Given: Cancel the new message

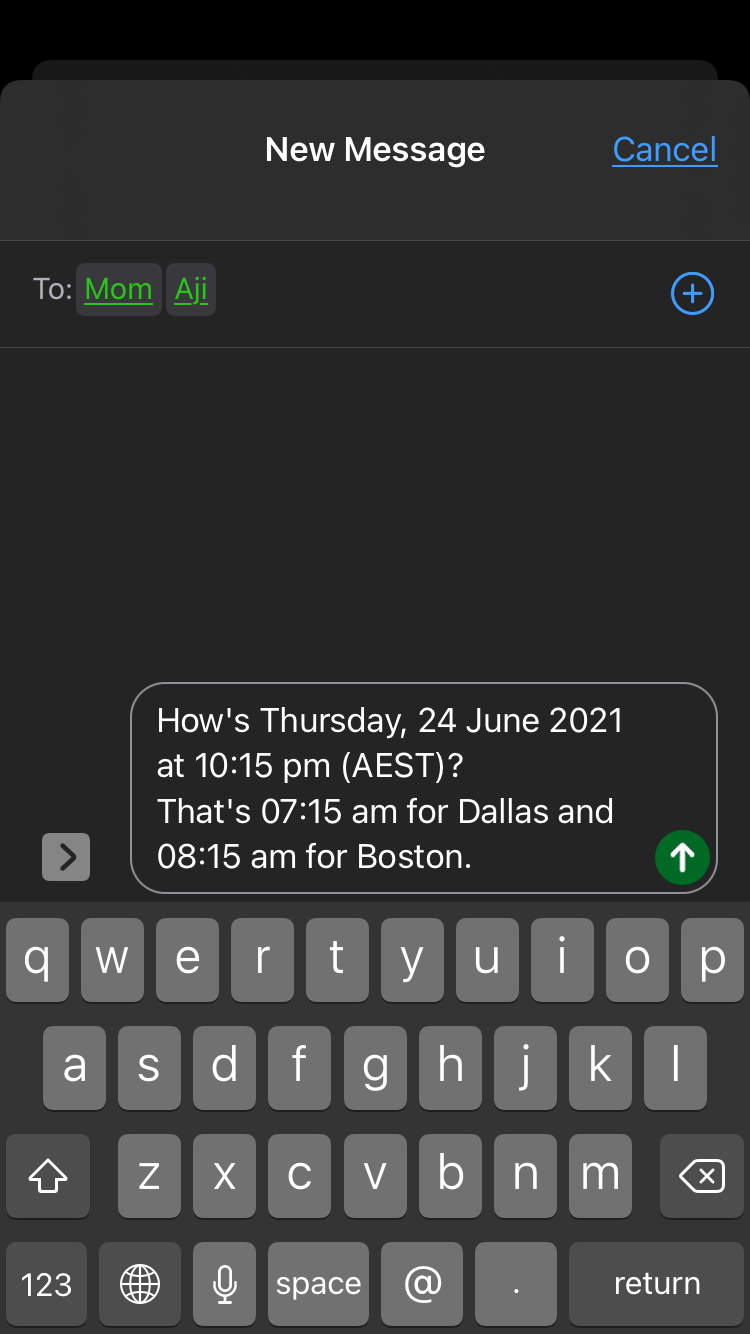Looking at the screenshot, I should point(664,150).
